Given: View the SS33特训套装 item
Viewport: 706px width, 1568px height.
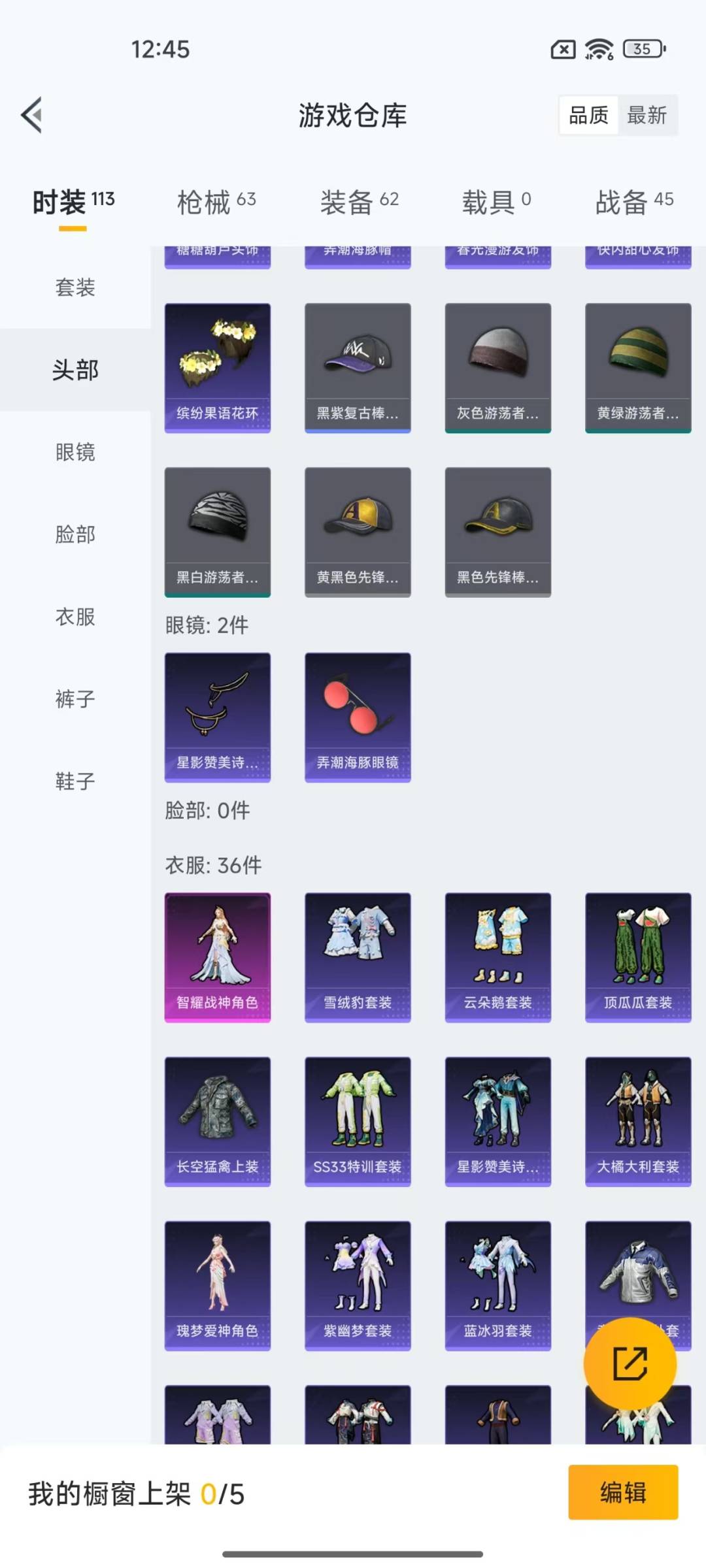Looking at the screenshot, I should (358, 1122).
